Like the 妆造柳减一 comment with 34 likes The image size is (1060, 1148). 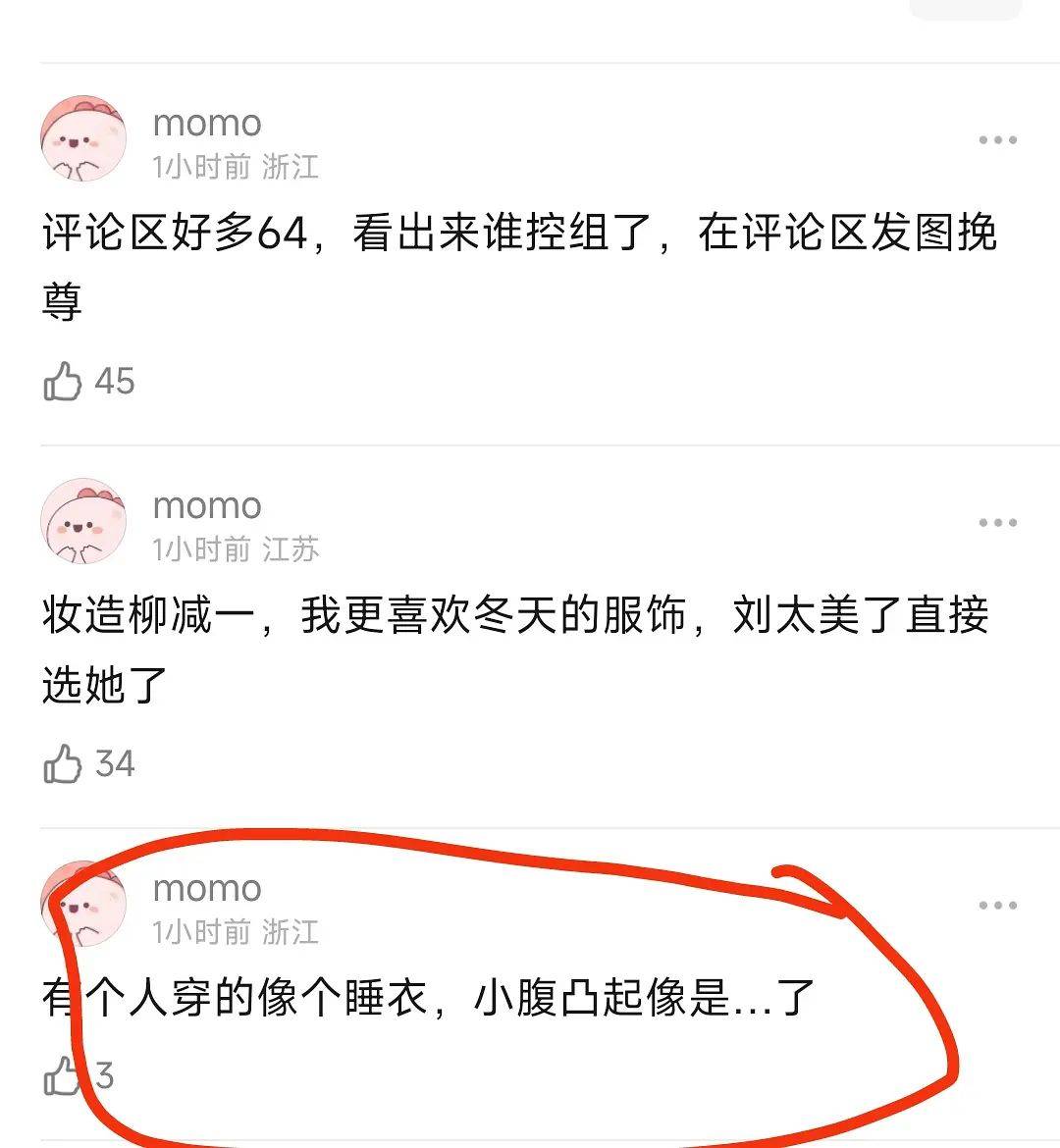point(63,763)
